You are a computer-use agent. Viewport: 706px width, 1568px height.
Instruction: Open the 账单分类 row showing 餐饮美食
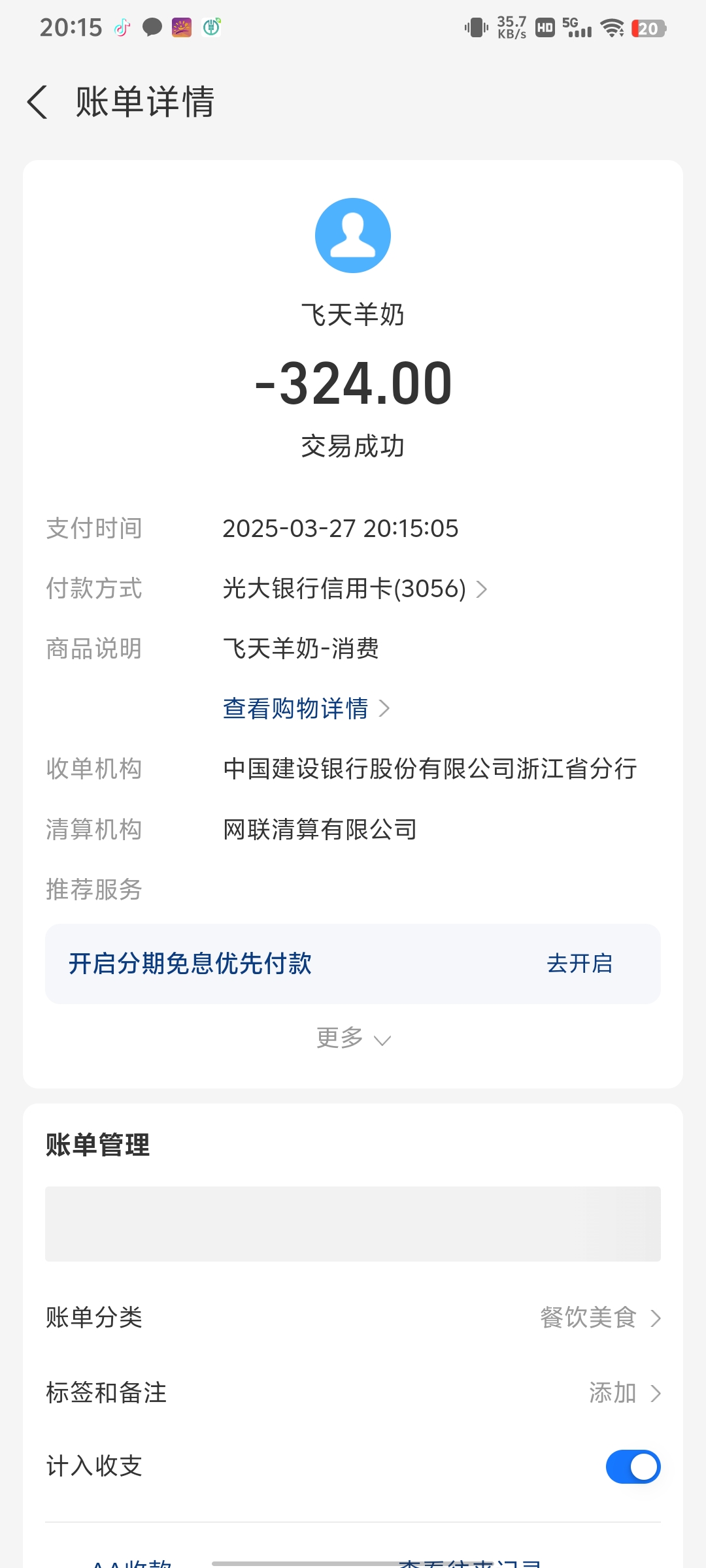tap(353, 1318)
